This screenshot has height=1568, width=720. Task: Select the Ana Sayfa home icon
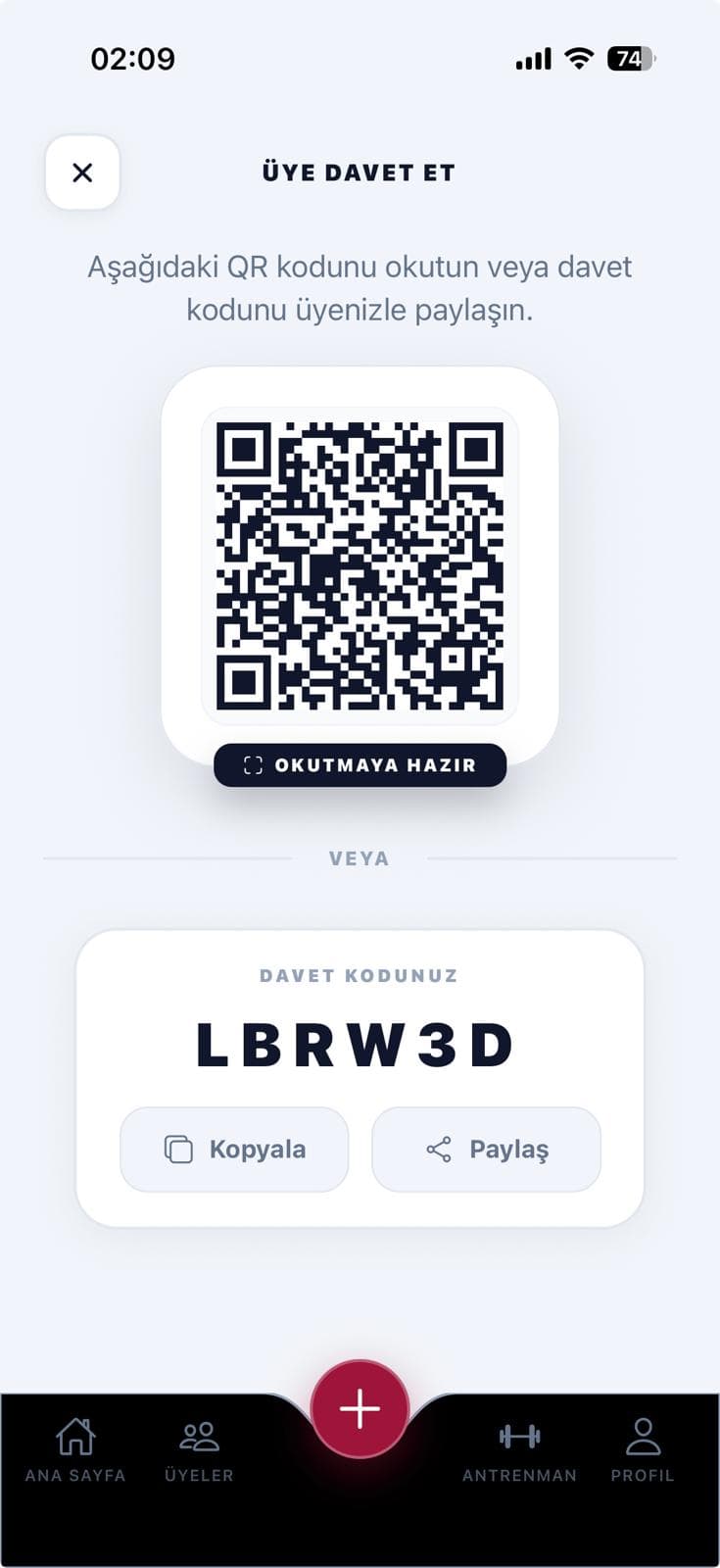76,1435
